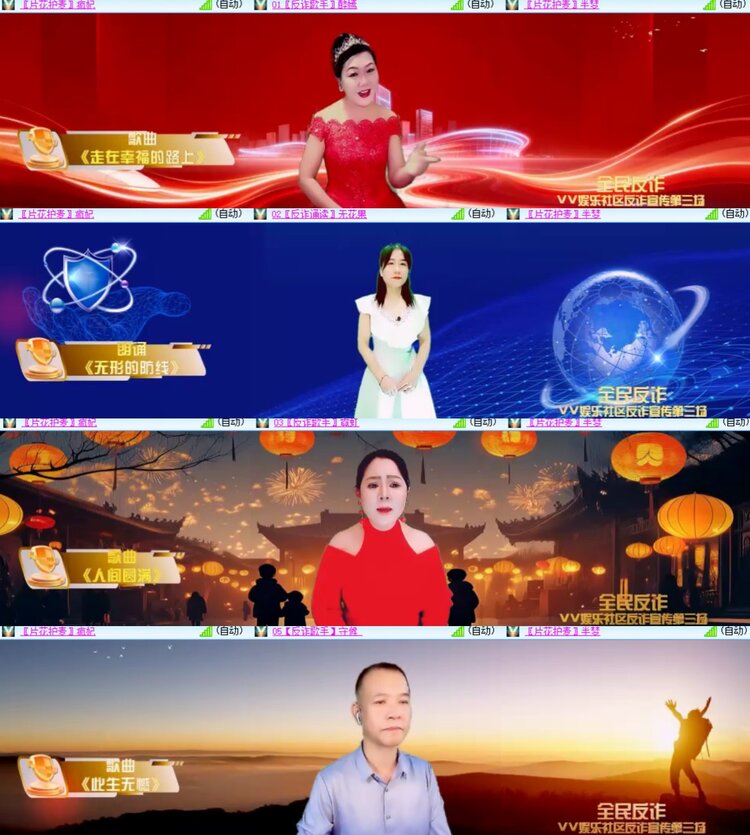Click the shield emblem next to 朗诵《无形的防线》
The height and width of the screenshot is (835, 750).
point(40,355)
